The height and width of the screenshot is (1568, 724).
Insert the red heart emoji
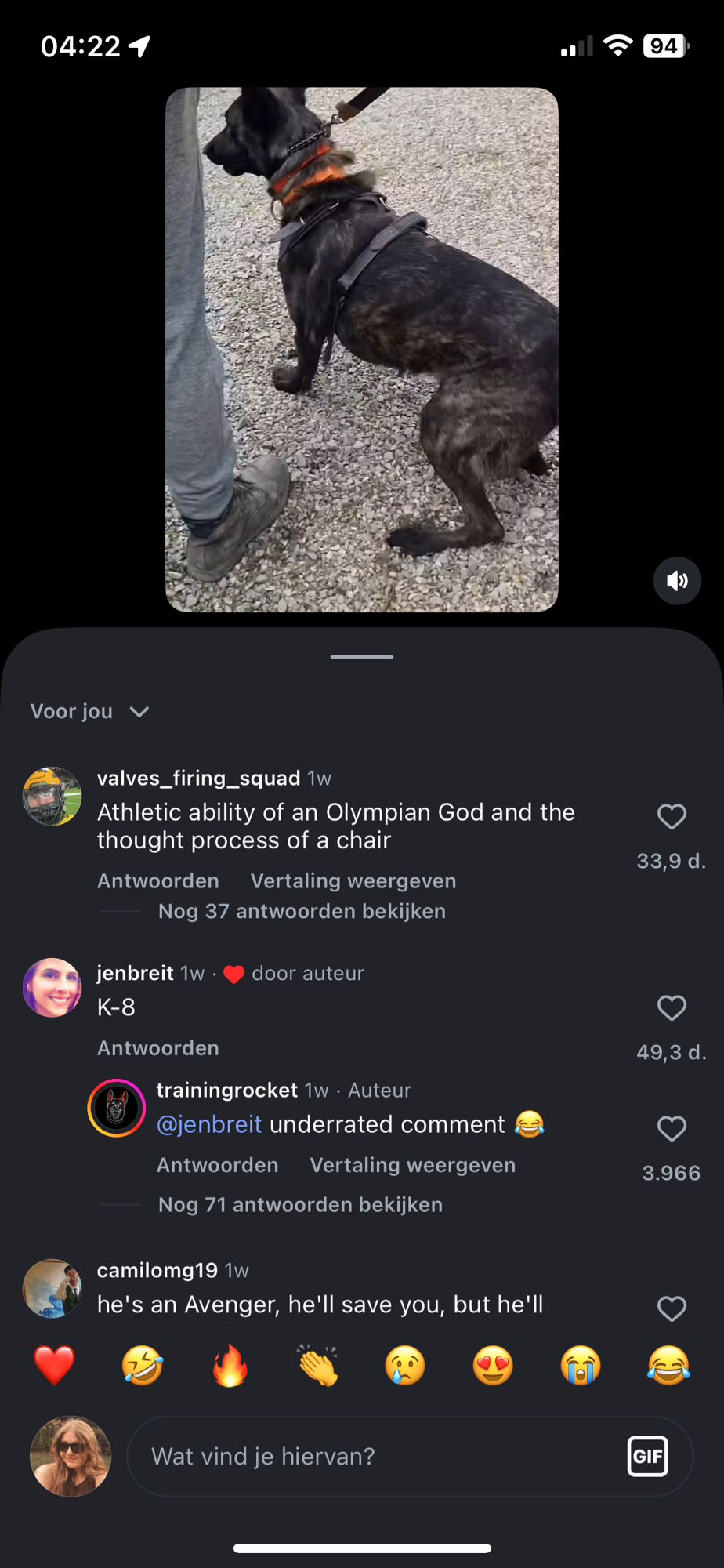click(54, 1365)
